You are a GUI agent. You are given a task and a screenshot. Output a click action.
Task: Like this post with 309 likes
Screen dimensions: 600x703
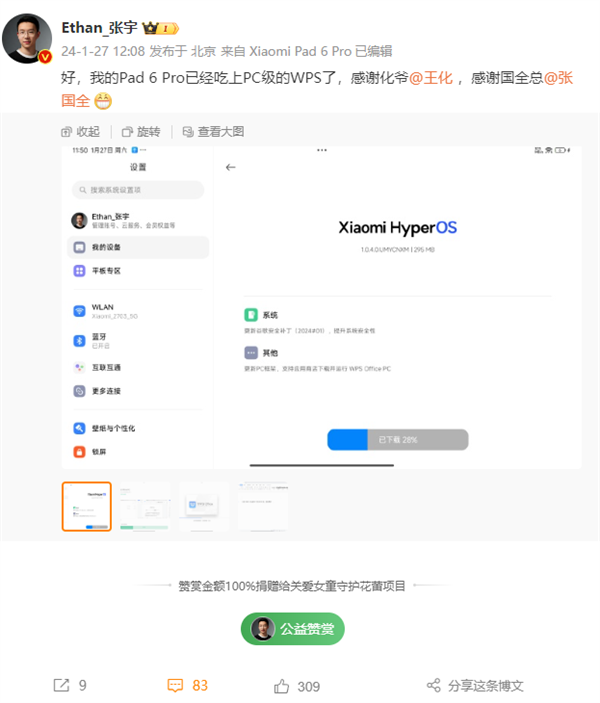296,686
